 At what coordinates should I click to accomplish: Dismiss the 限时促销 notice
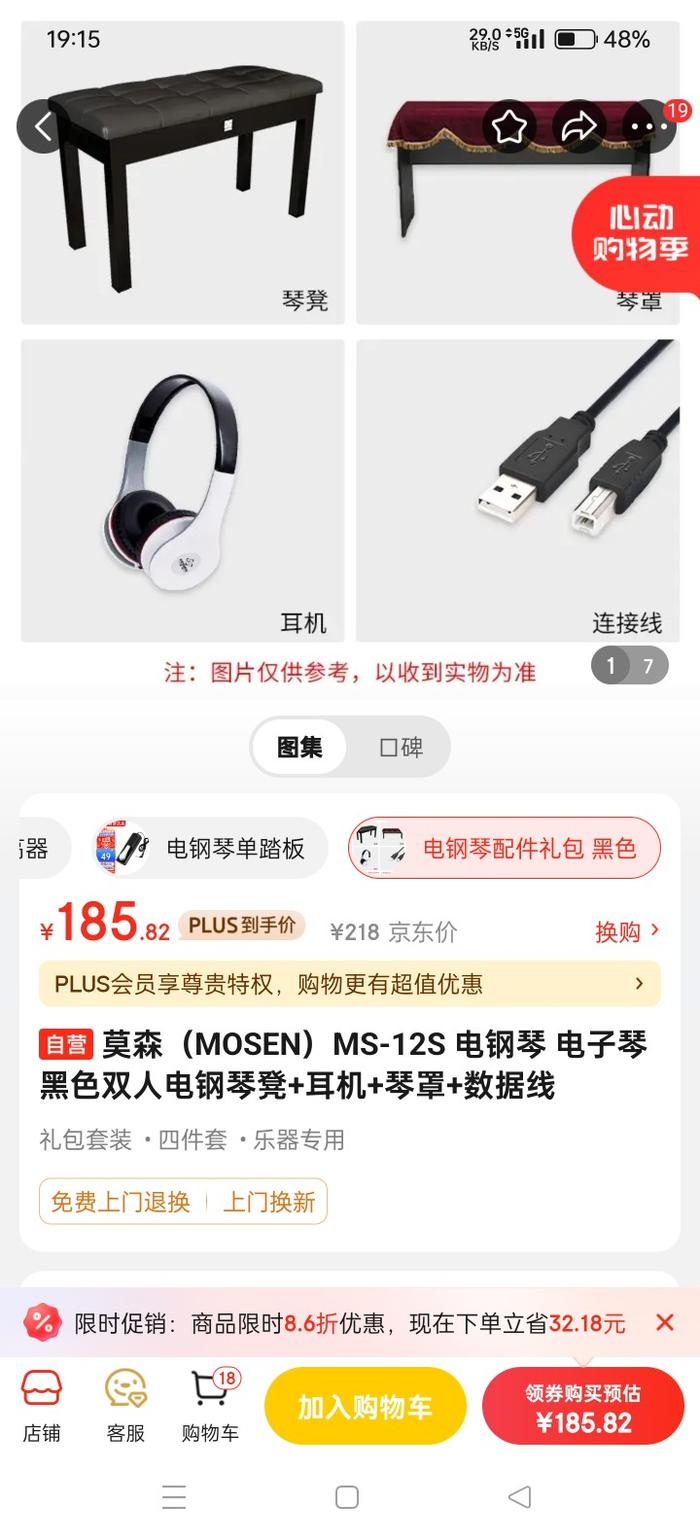665,1323
